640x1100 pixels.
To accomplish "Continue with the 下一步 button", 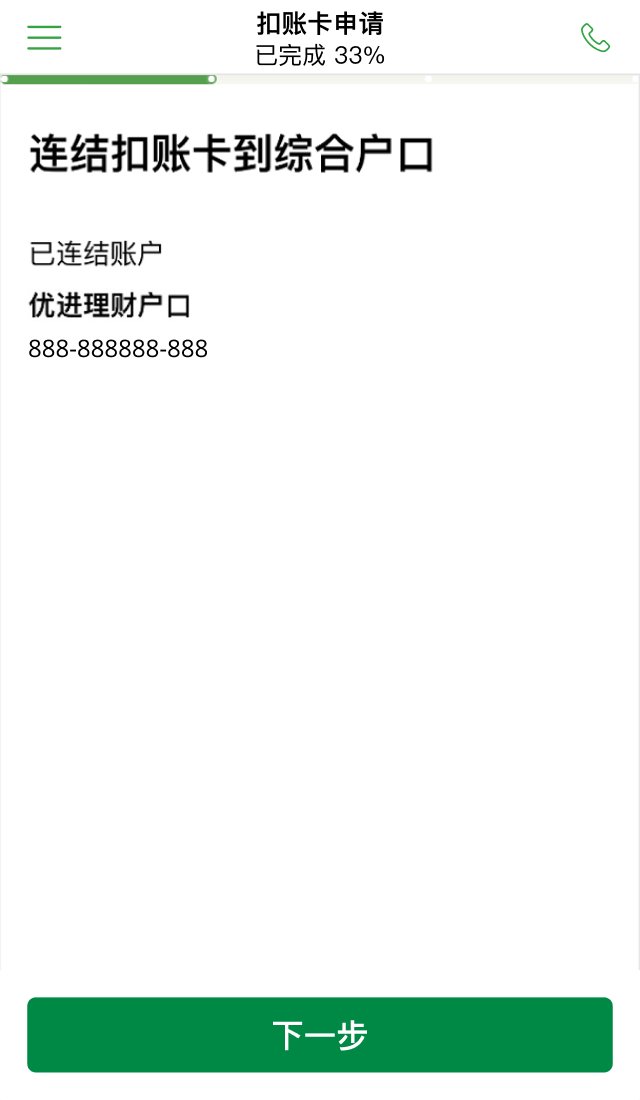I will click(x=320, y=1035).
